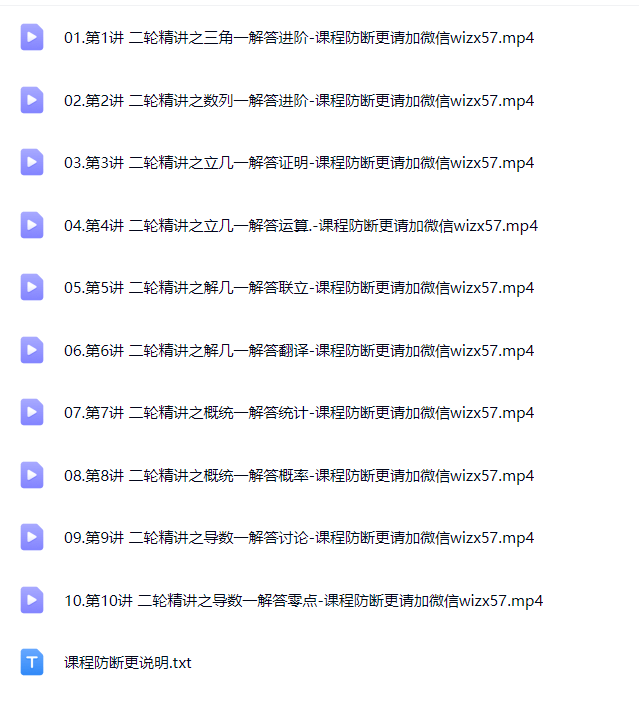Image resolution: width=639 pixels, height=703 pixels.
Task: Play file 10 第10讲 导数一解答零点
Action: (x=303, y=600)
